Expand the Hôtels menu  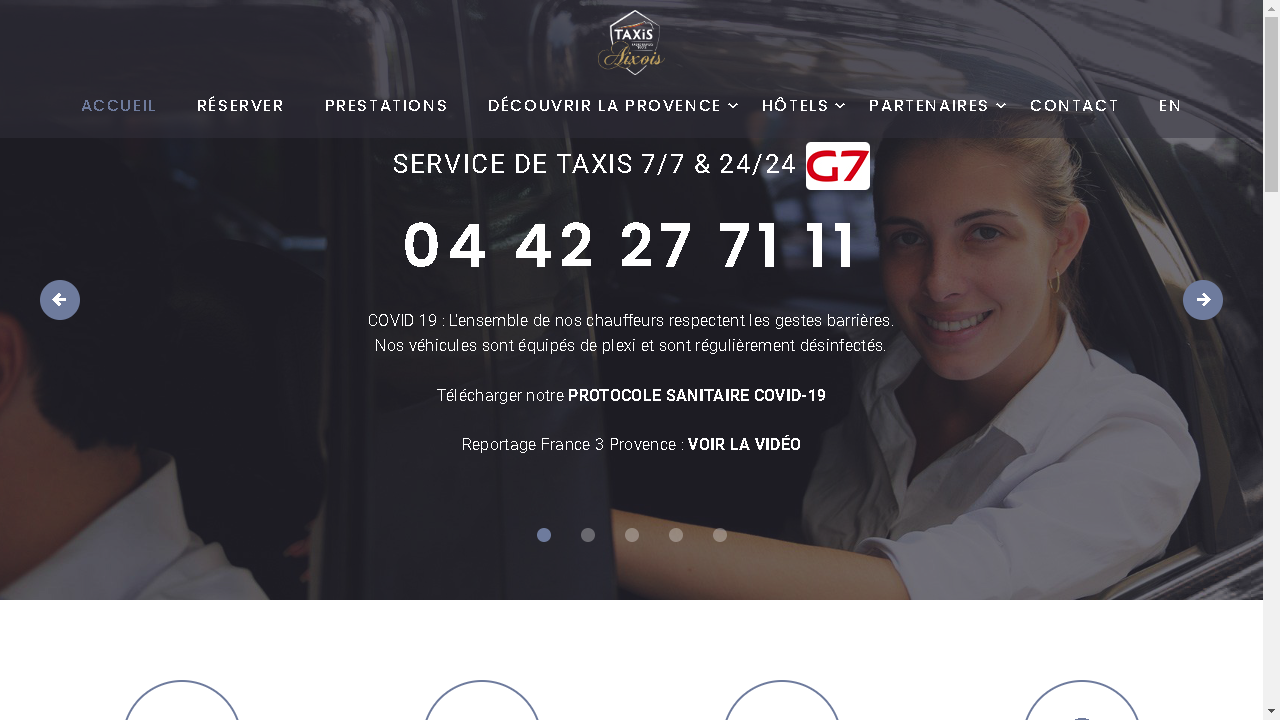[x=803, y=106]
